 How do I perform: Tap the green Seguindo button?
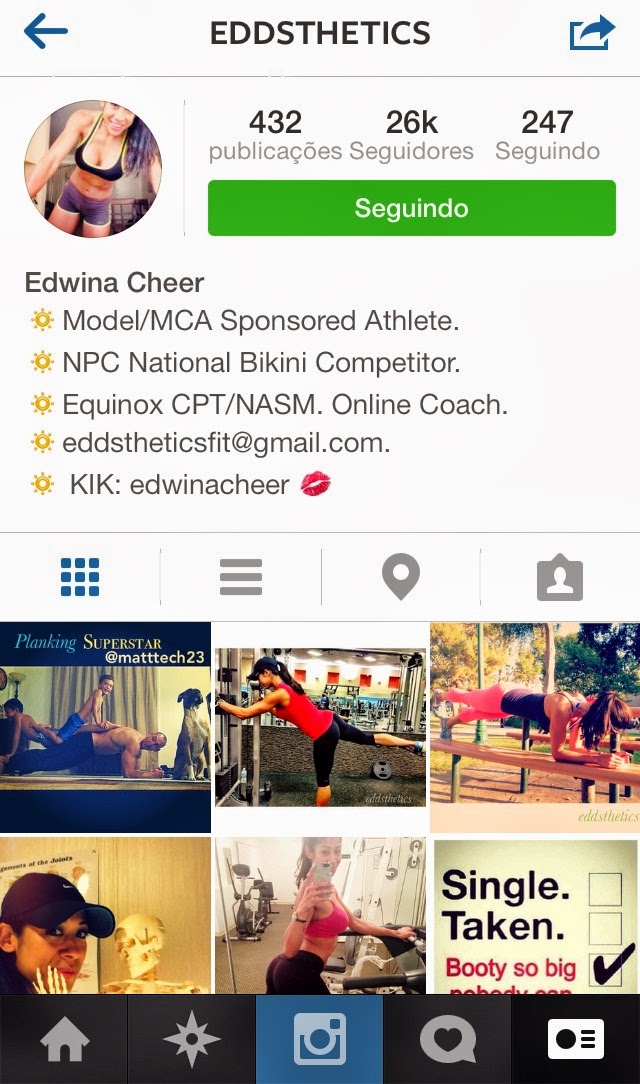411,208
